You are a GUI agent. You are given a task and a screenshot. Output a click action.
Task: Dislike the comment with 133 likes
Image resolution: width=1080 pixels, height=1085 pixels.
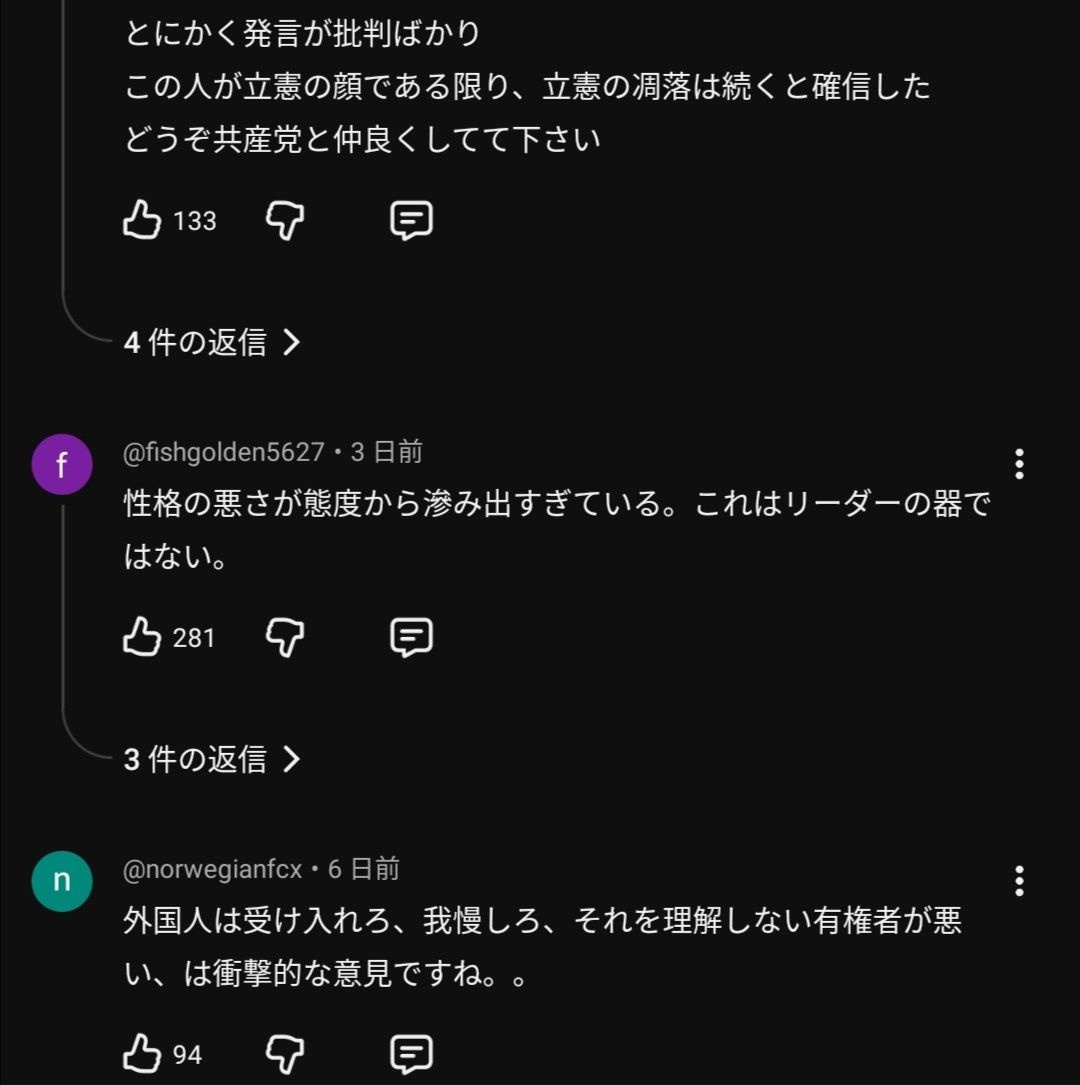[x=285, y=220]
